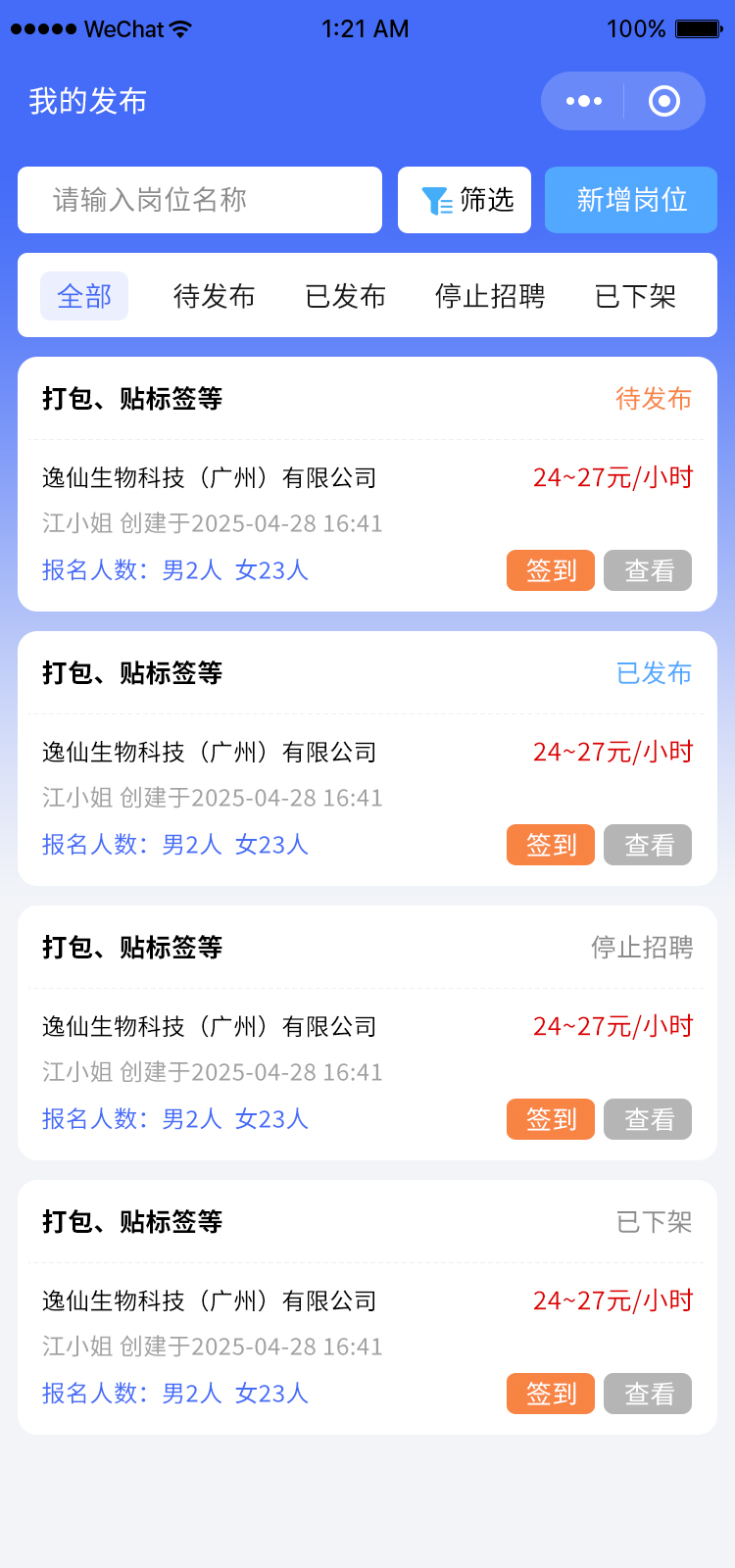Open the mini program more-options menu
Viewport: 735px width, 1568px height.
coord(584,101)
